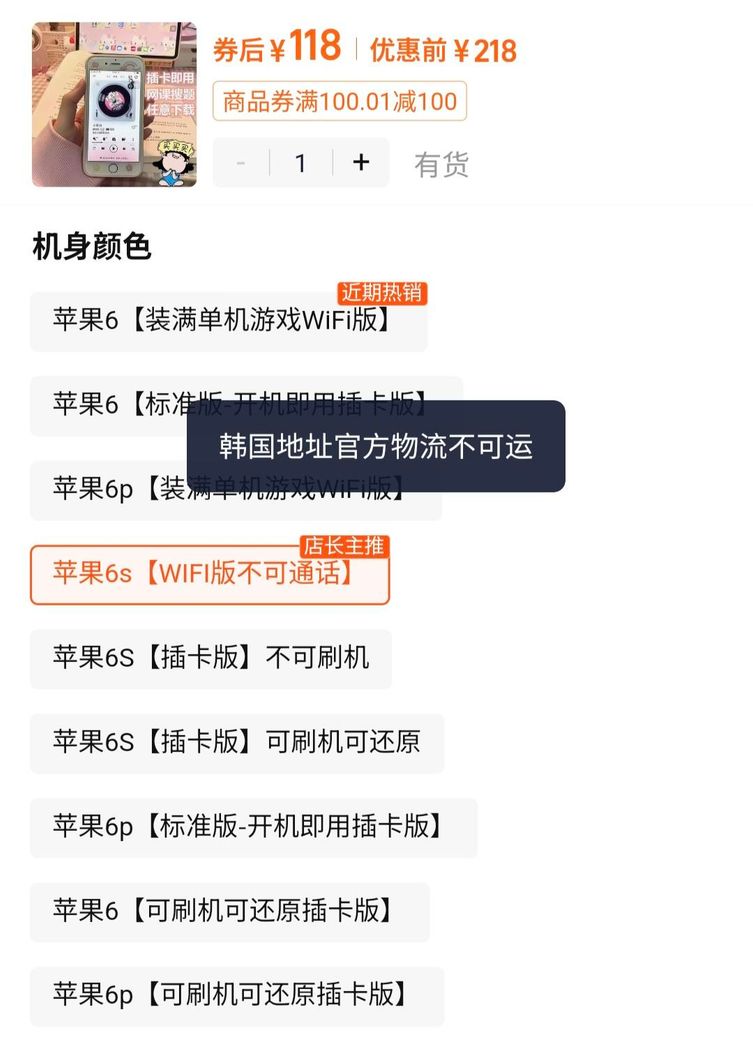Pick 苹果6S【插卡版】不可刷机 variant
The width and height of the screenshot is (753, 1040).
(210, 658)
